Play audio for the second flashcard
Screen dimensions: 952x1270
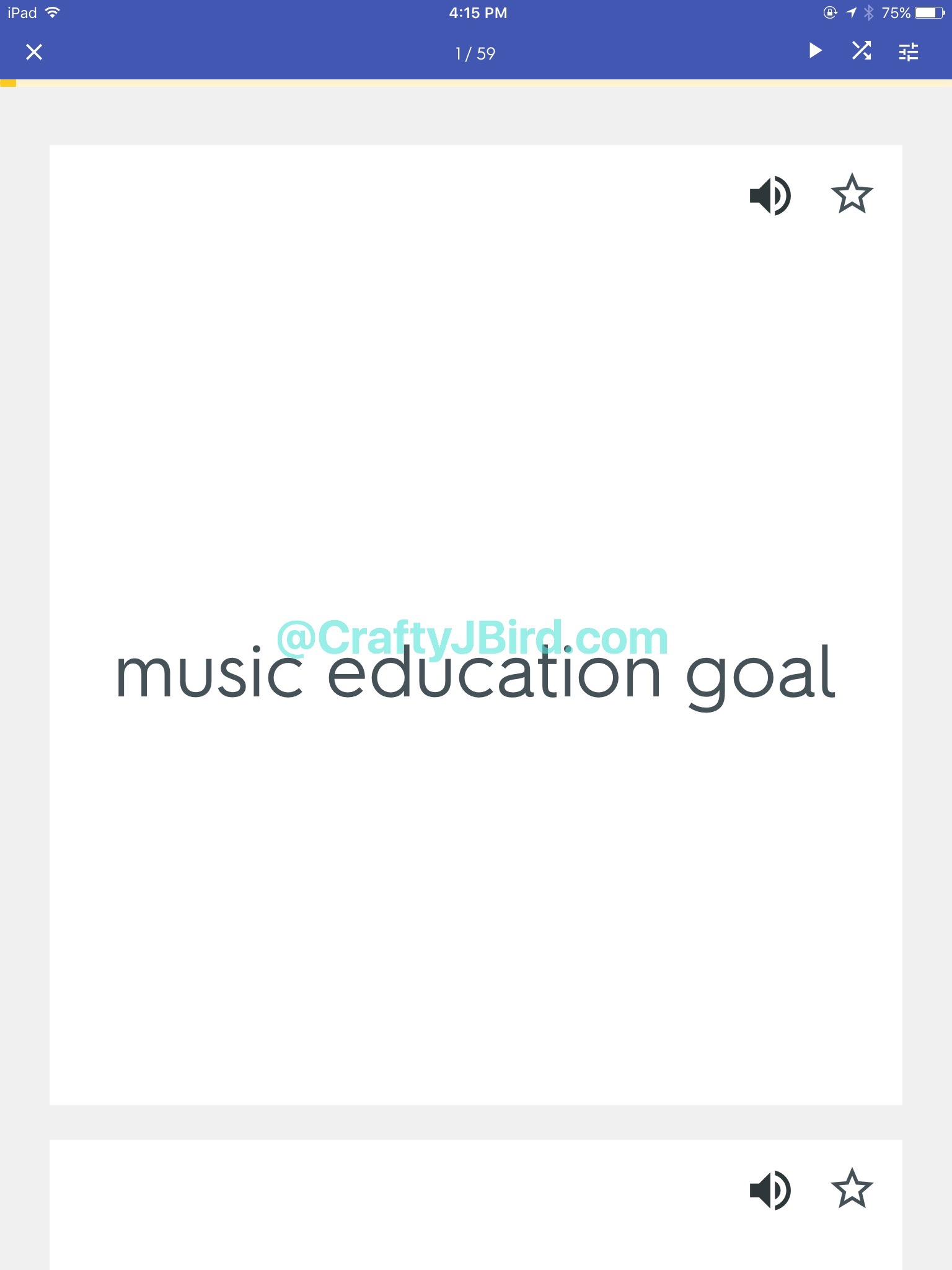[770, 1190]
